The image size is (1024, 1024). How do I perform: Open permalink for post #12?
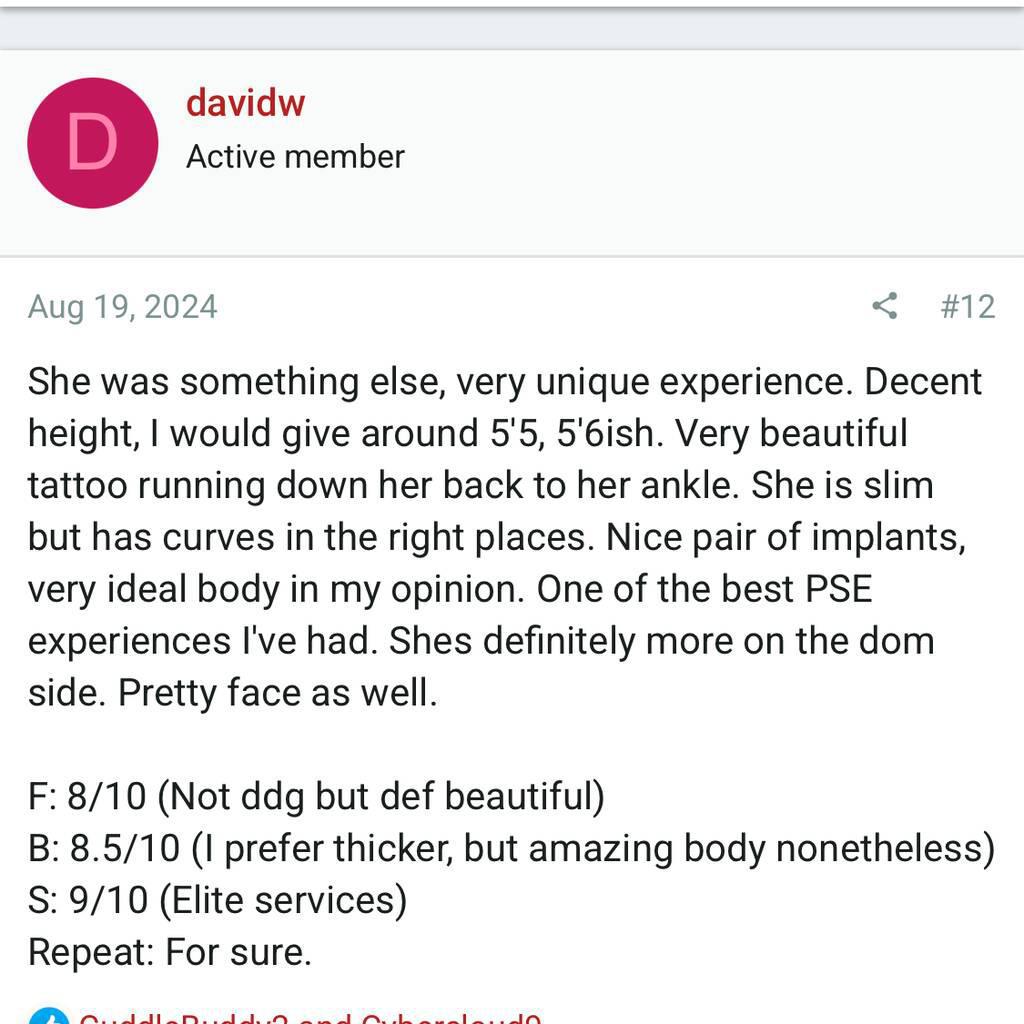pyautogui.click(x=967, y=306)
